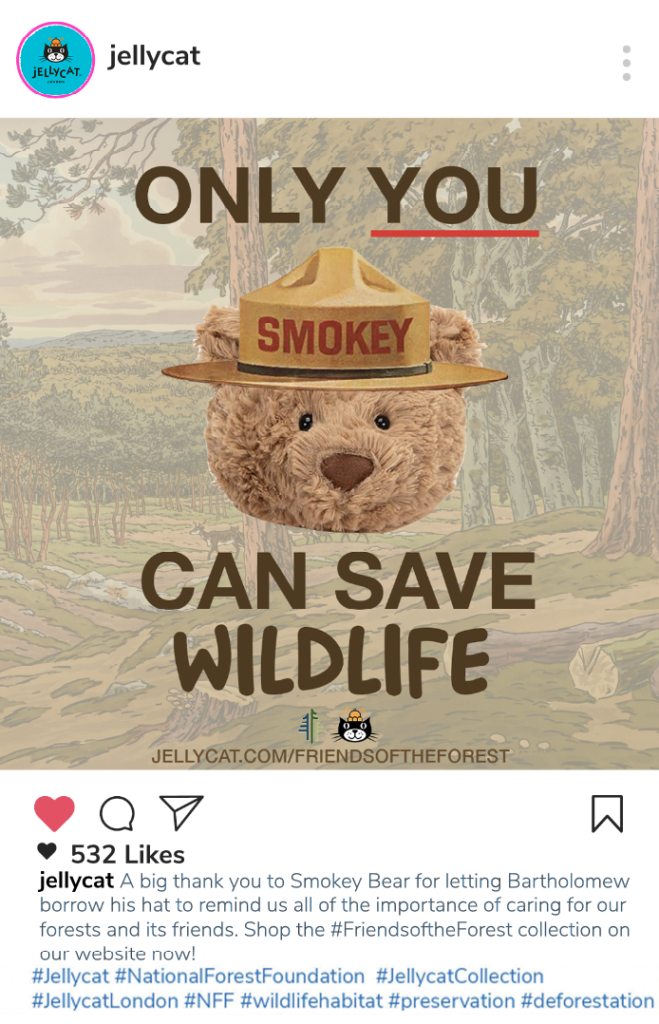Bookmark this jellycat post
This screenshot has height=1024, width=659.
(x=606, y=813)
